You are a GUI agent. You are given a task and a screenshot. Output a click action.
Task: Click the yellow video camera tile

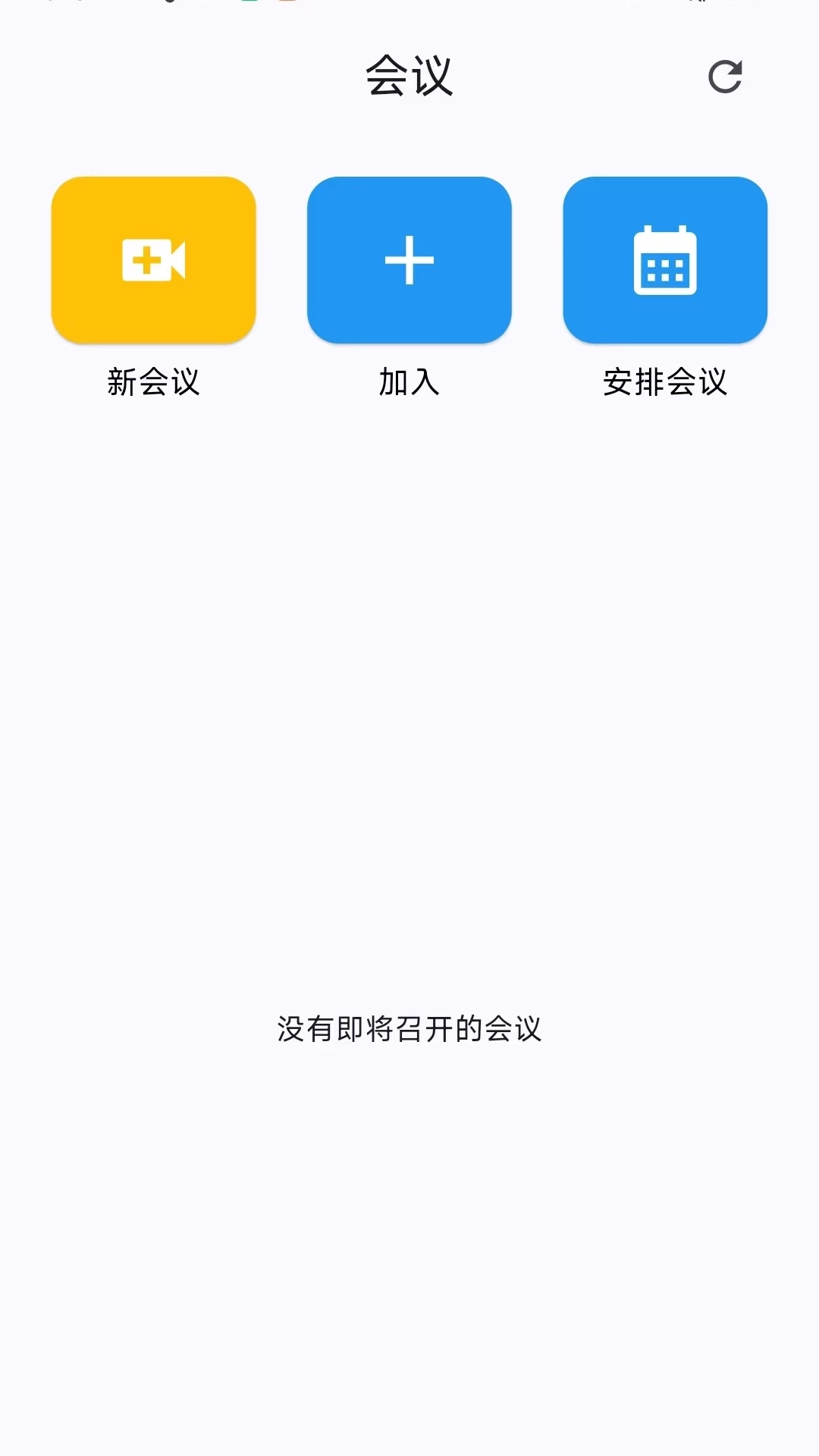(x=153, y=260)
